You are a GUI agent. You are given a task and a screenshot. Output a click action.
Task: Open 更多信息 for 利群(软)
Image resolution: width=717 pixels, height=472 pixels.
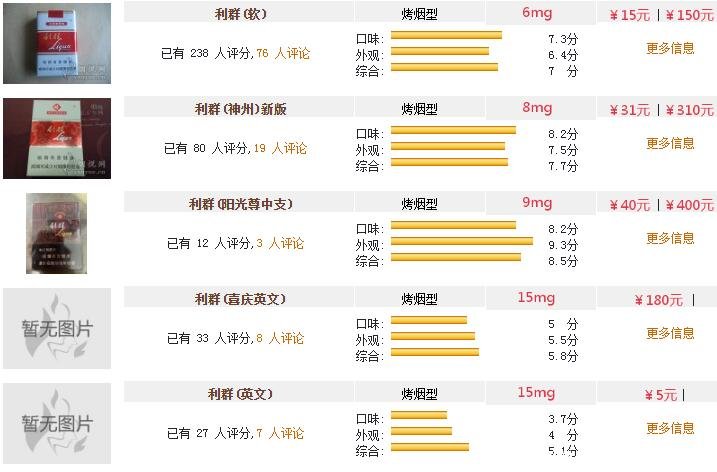(669, 48)
